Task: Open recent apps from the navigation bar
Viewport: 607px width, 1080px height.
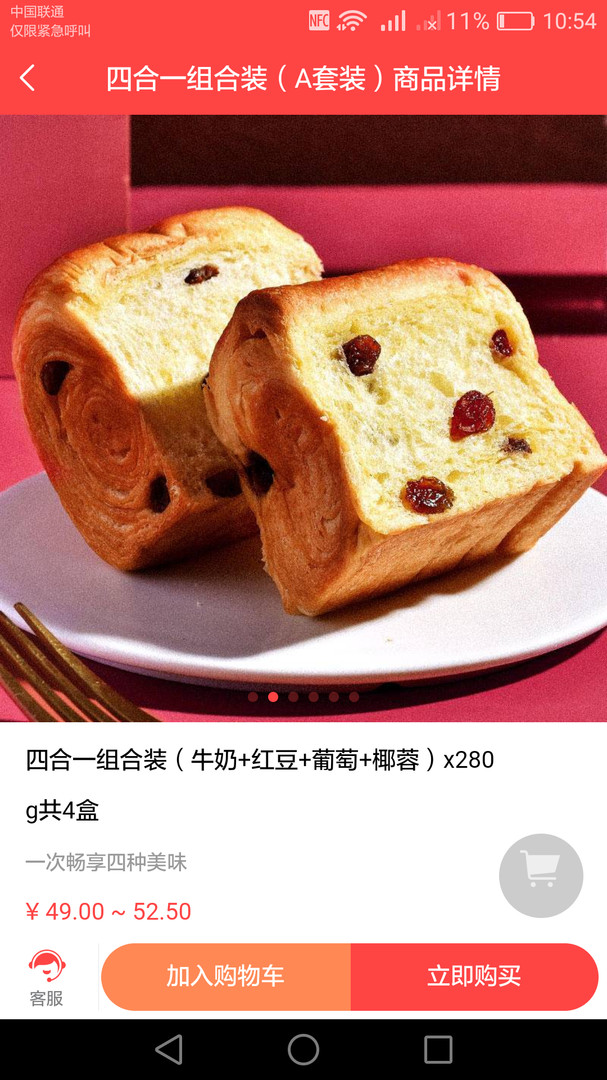Action: click(438, 1049)
